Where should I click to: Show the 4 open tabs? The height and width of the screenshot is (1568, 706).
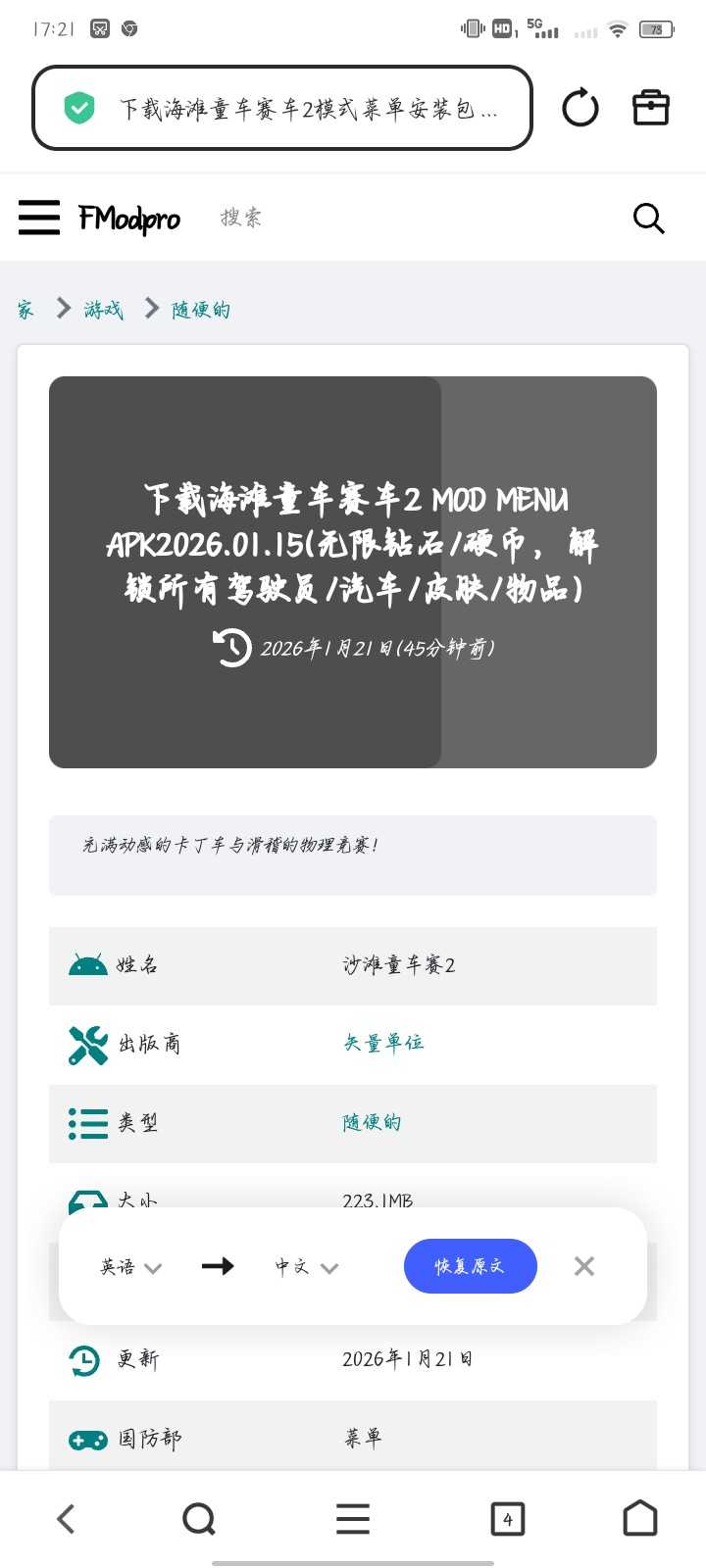click(507, 1519)
